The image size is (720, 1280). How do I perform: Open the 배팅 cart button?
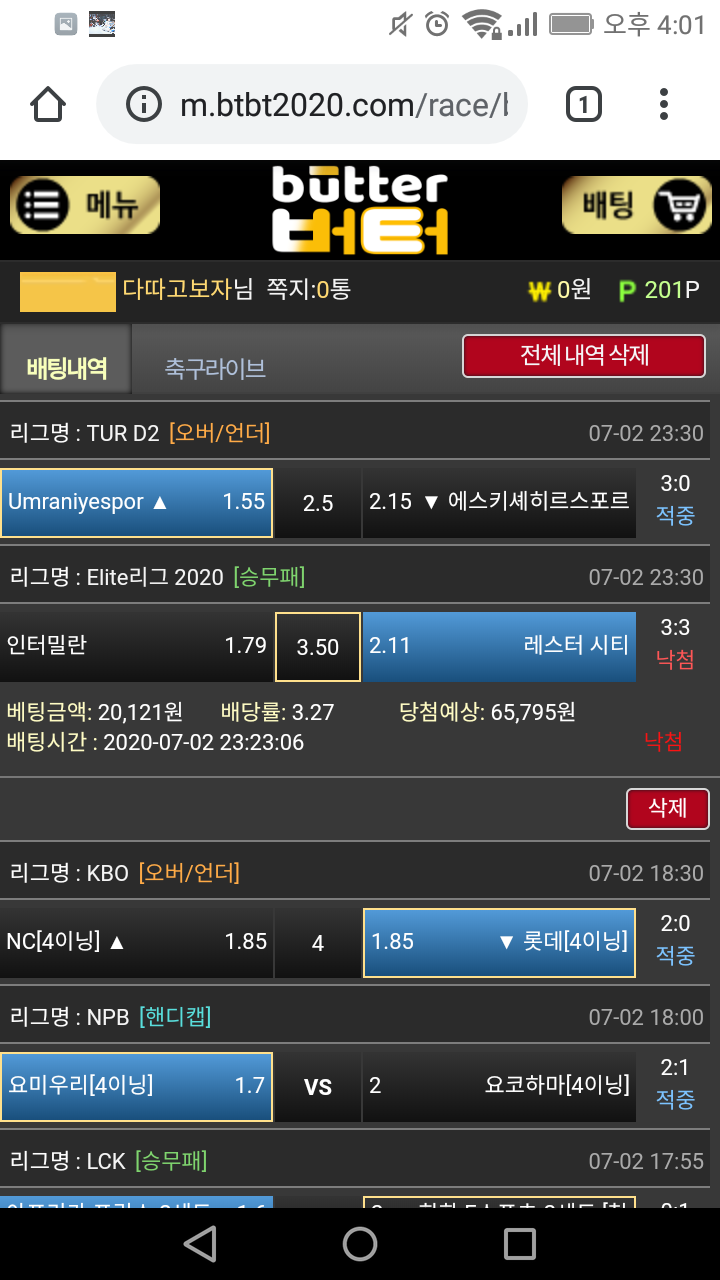click(x=636, y=205)
